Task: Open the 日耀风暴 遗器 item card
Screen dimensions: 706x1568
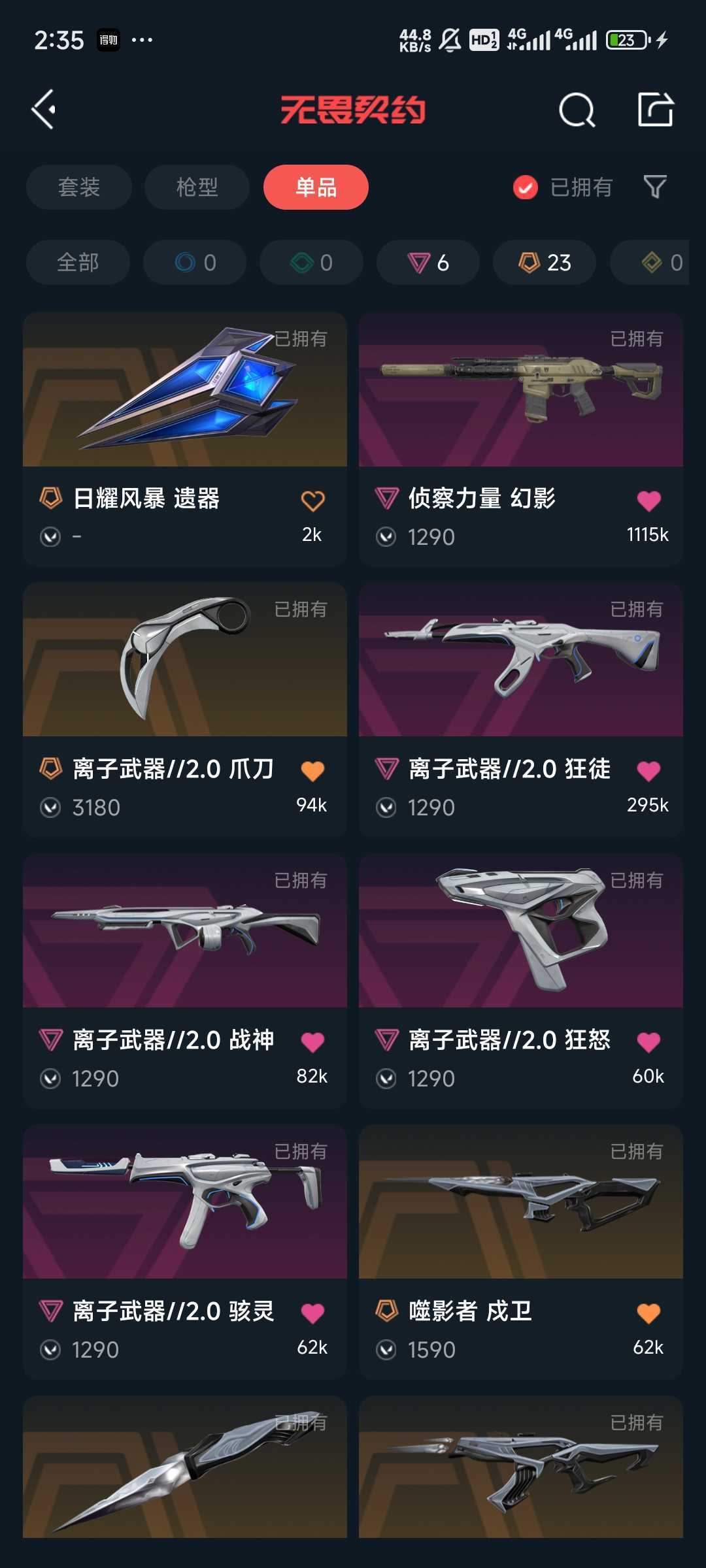Action: coord(185,439)
